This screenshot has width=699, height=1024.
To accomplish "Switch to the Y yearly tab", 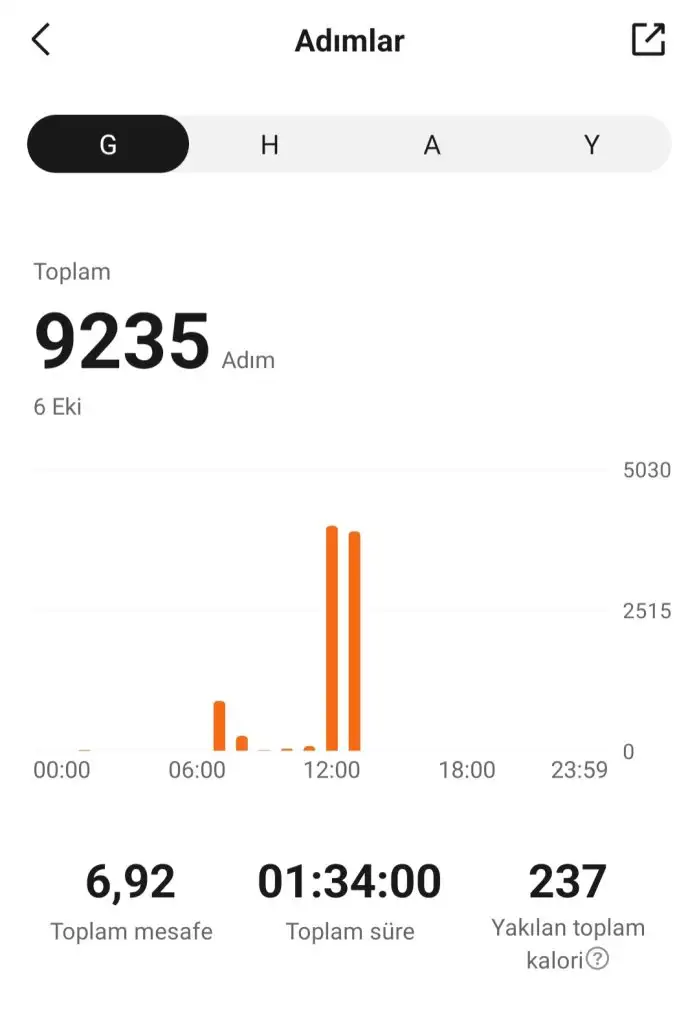I will (591, 144).
